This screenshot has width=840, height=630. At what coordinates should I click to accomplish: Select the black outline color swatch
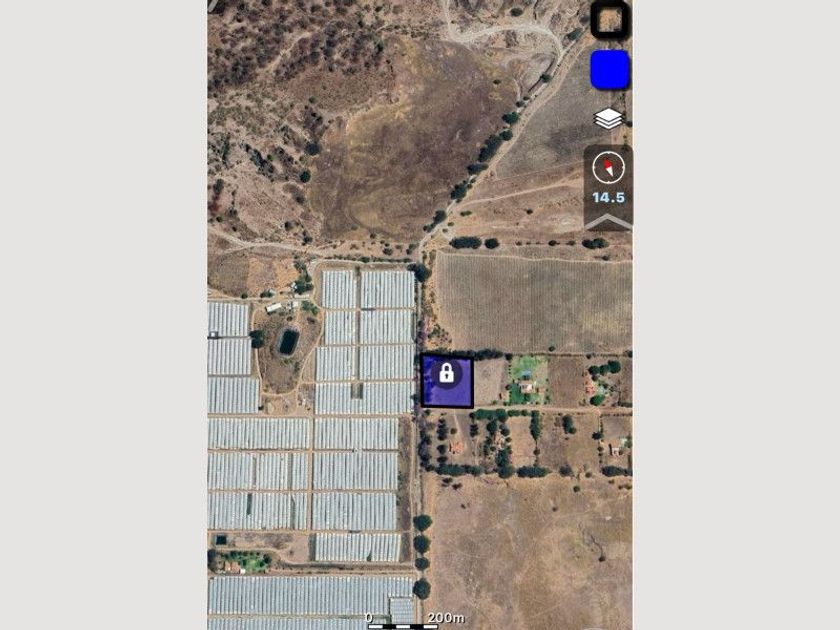click(x=609, y=20)
